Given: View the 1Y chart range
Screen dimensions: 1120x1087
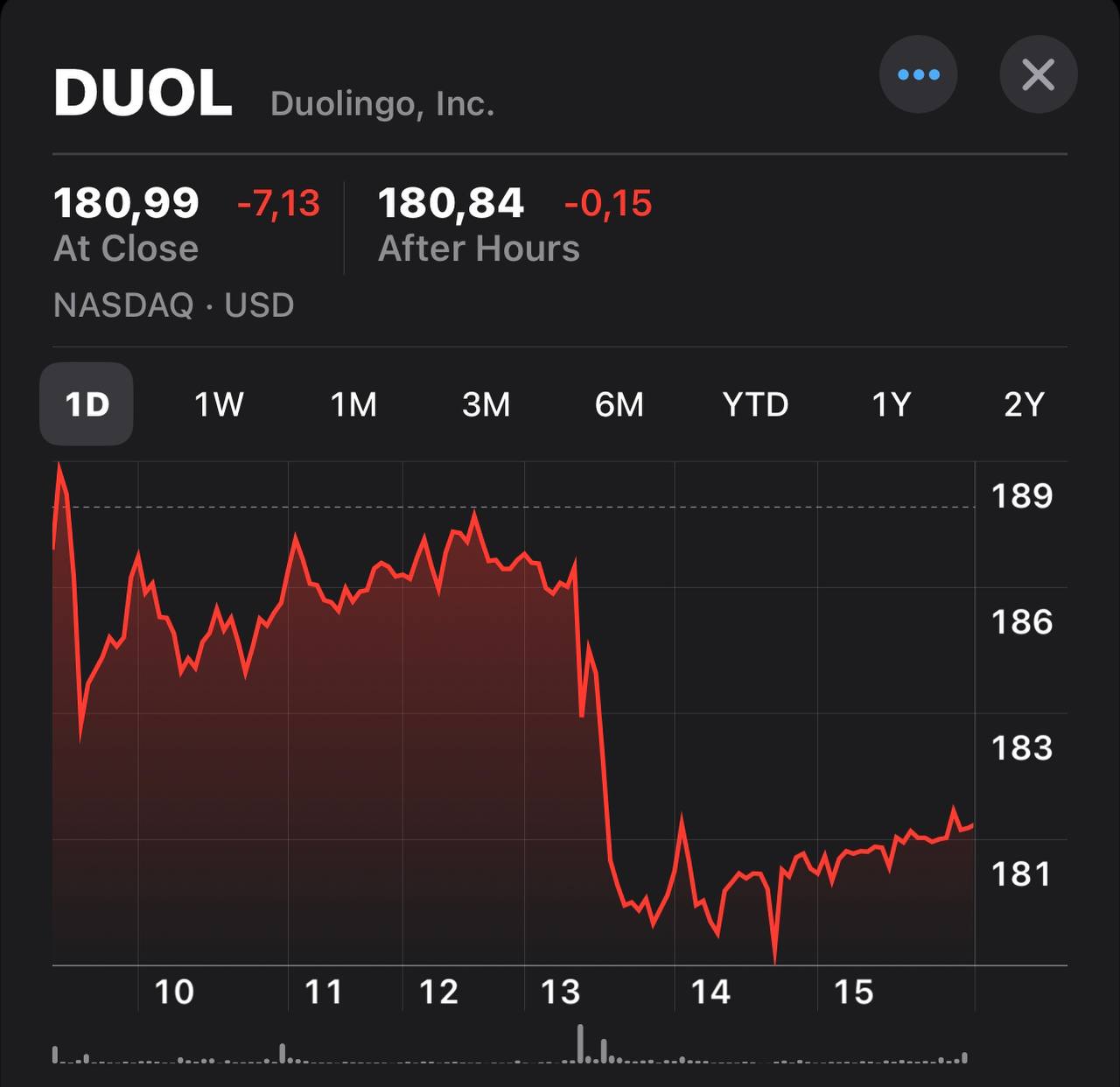Looking at the screenshot, I should click(x=892, y=404).
